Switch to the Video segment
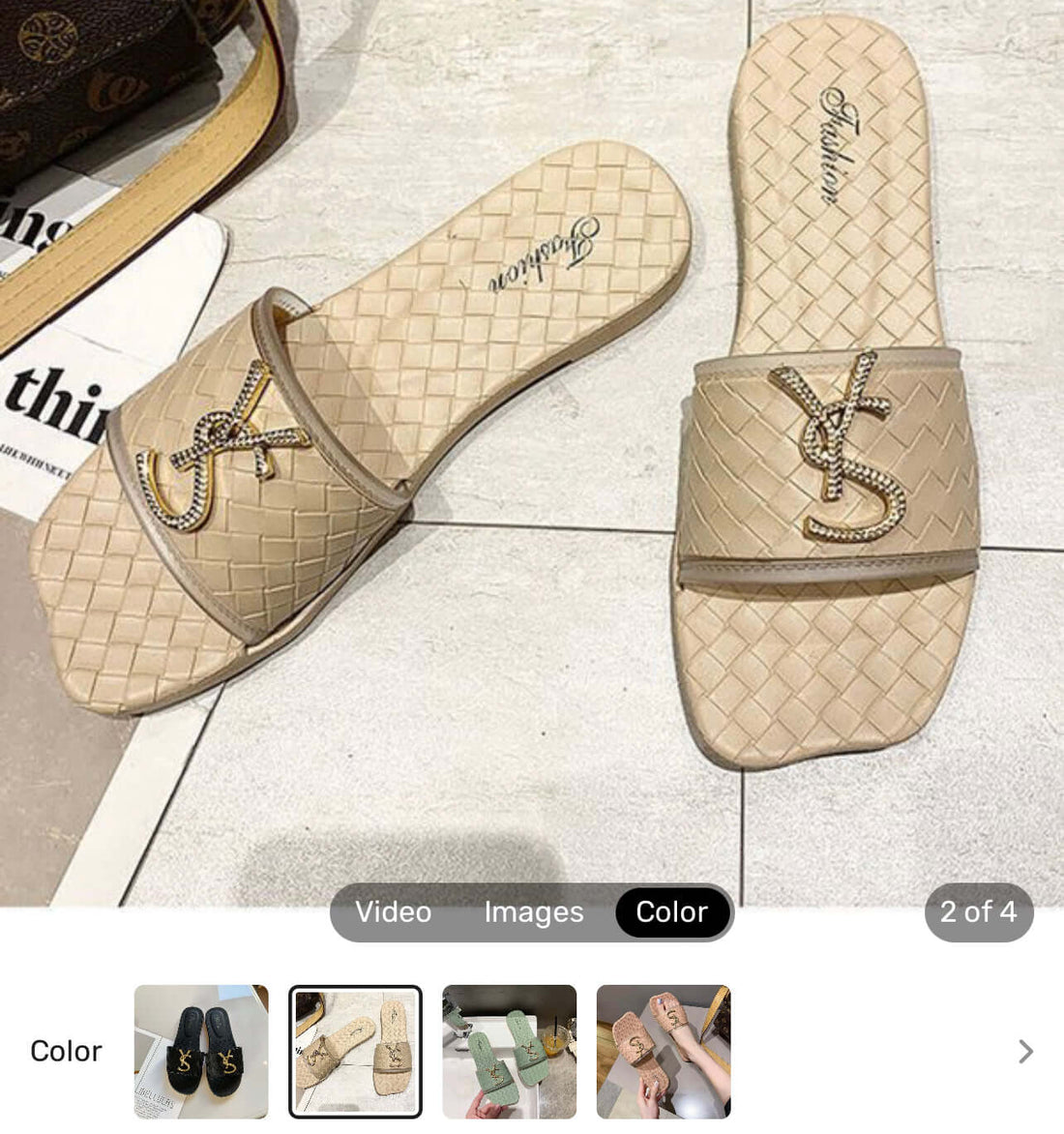 coord(393,911)
